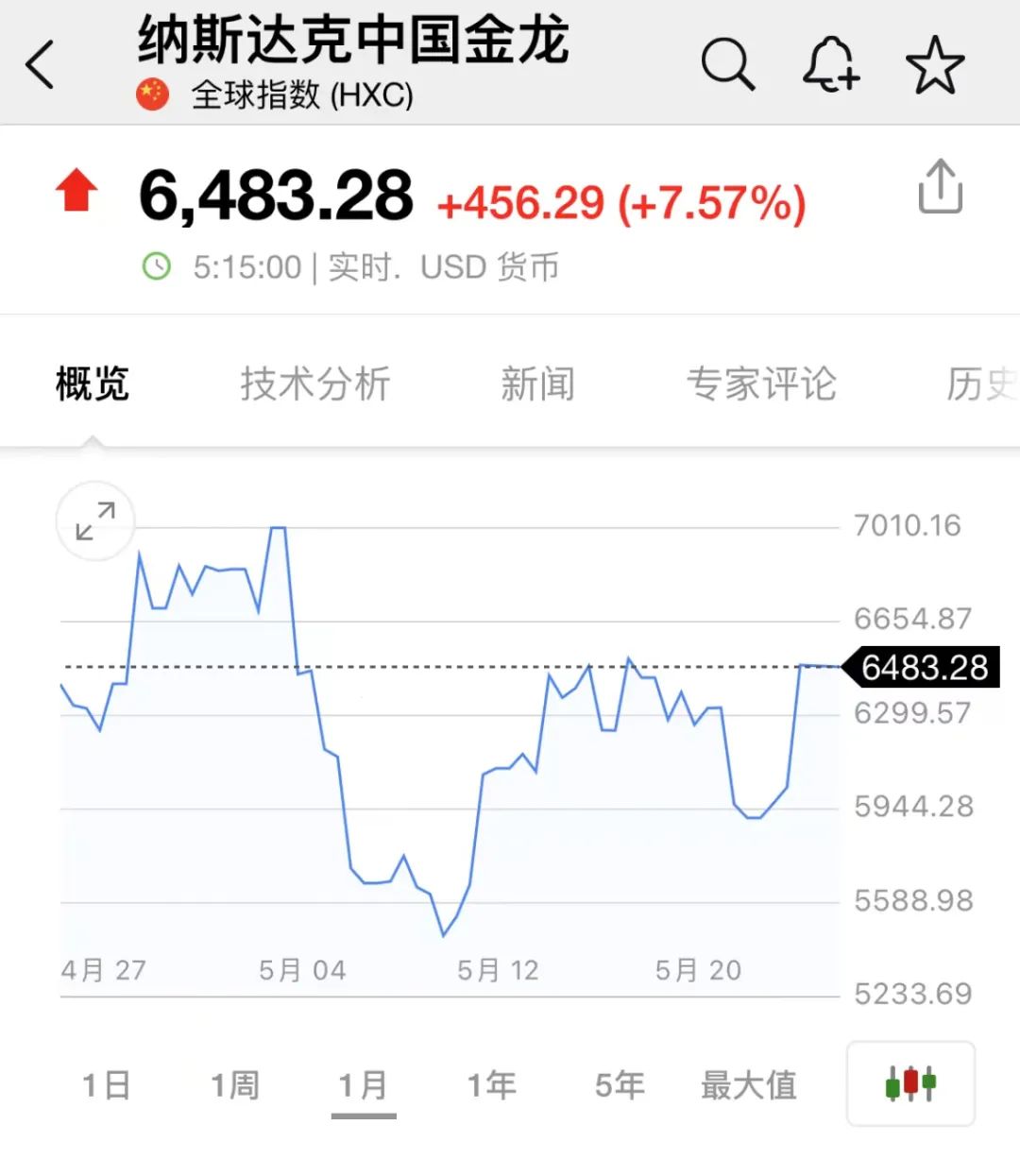
Task: Add a price alert with the bell
Action: (x=830, y=65)
